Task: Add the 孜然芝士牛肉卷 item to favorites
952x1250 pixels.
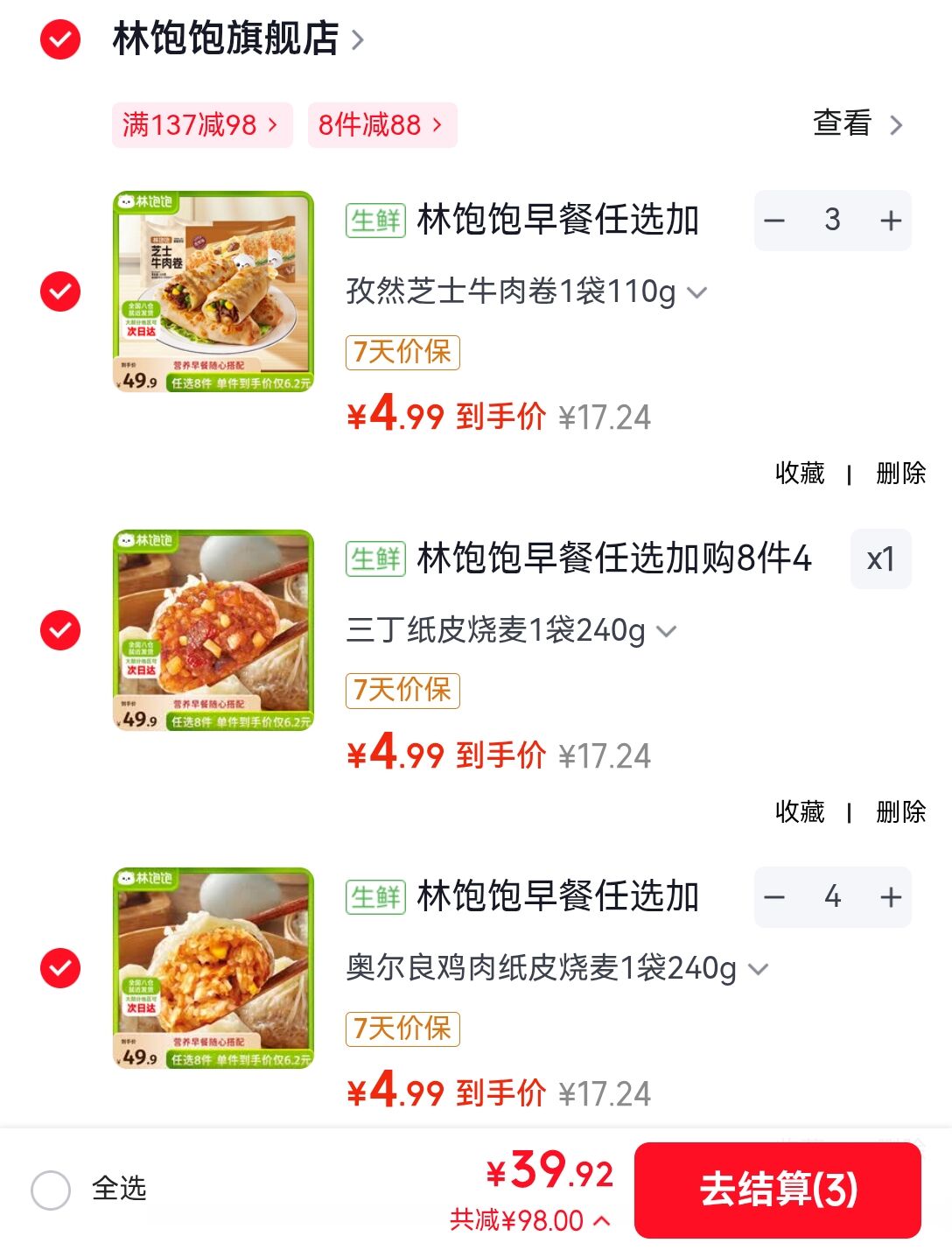Action: click(800, 474)
